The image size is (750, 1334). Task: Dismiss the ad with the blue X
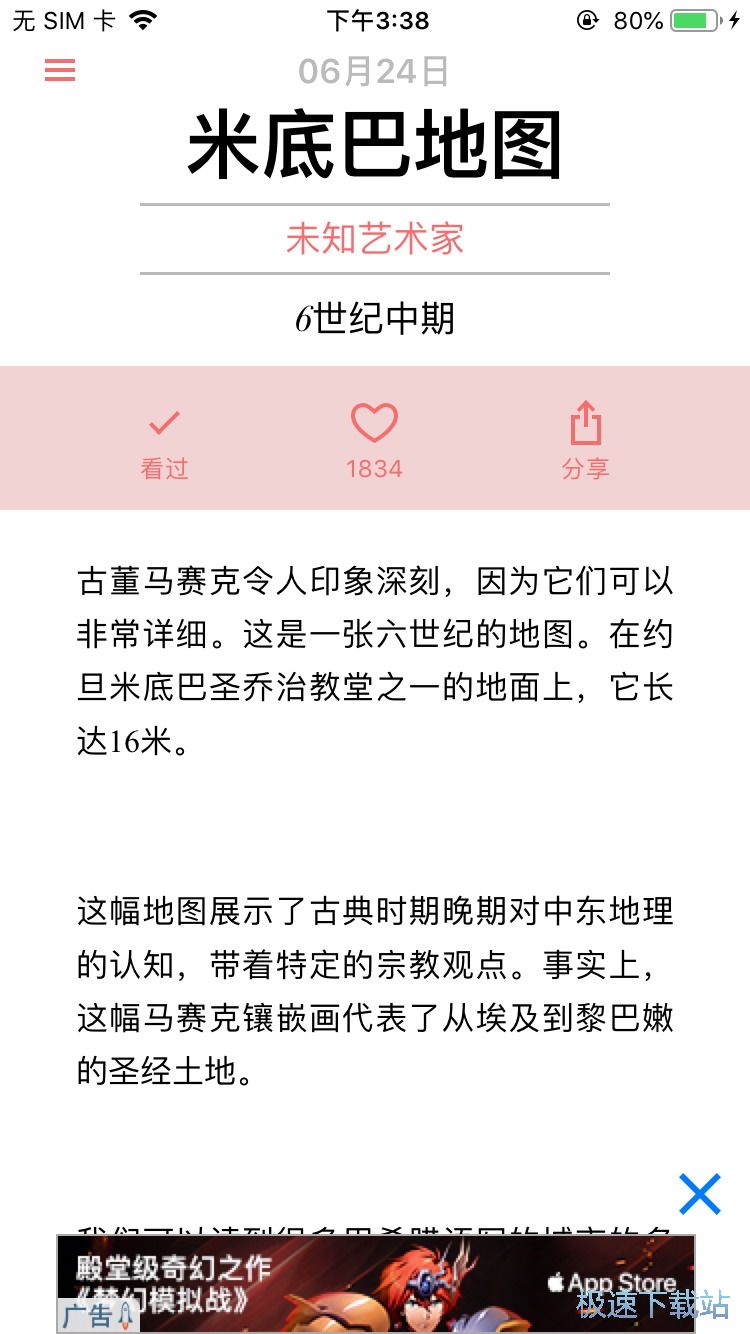(x=699, y=1193)
